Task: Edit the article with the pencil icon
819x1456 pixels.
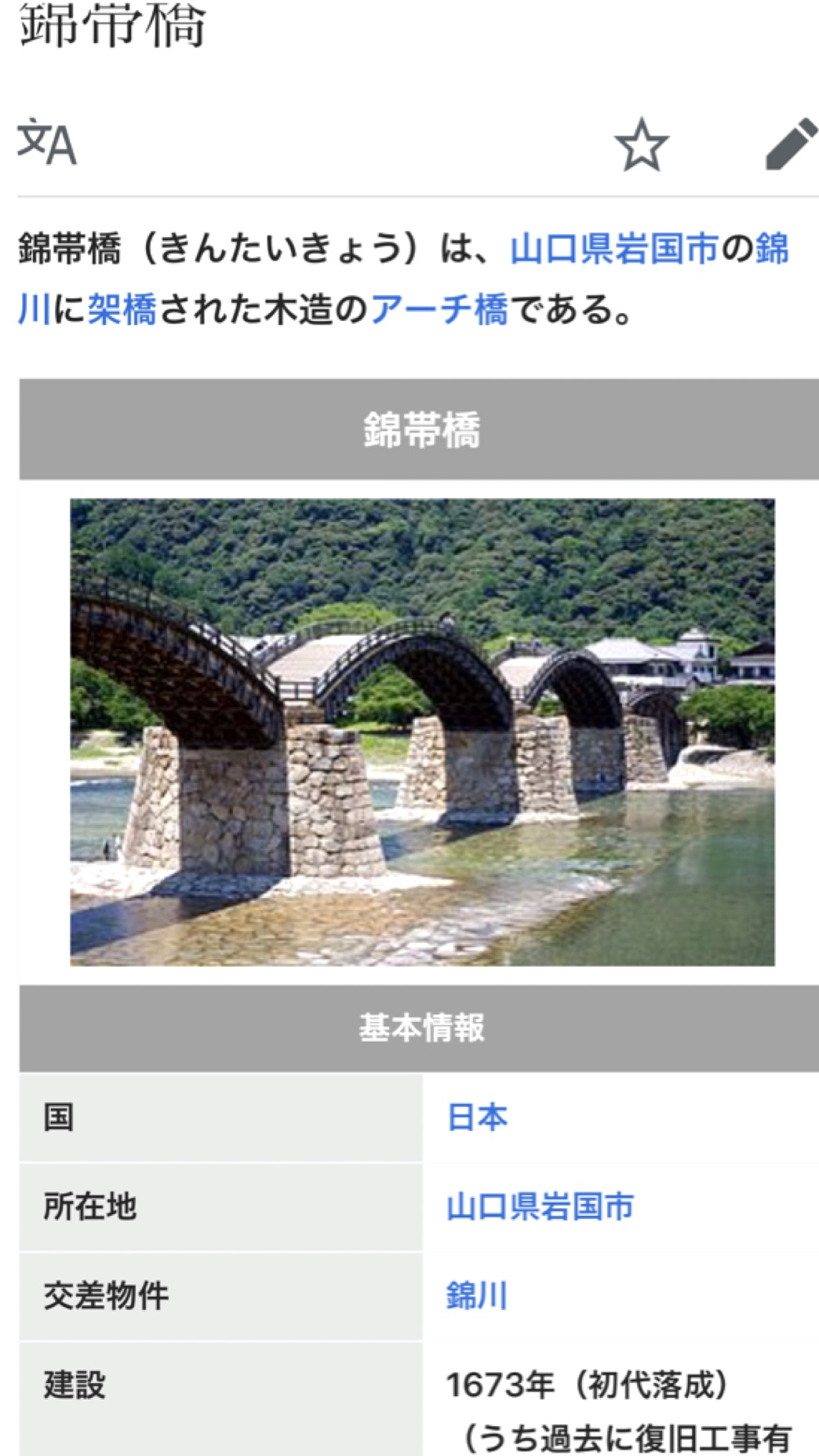Action: pyautogui.click(x=790, y=145)
